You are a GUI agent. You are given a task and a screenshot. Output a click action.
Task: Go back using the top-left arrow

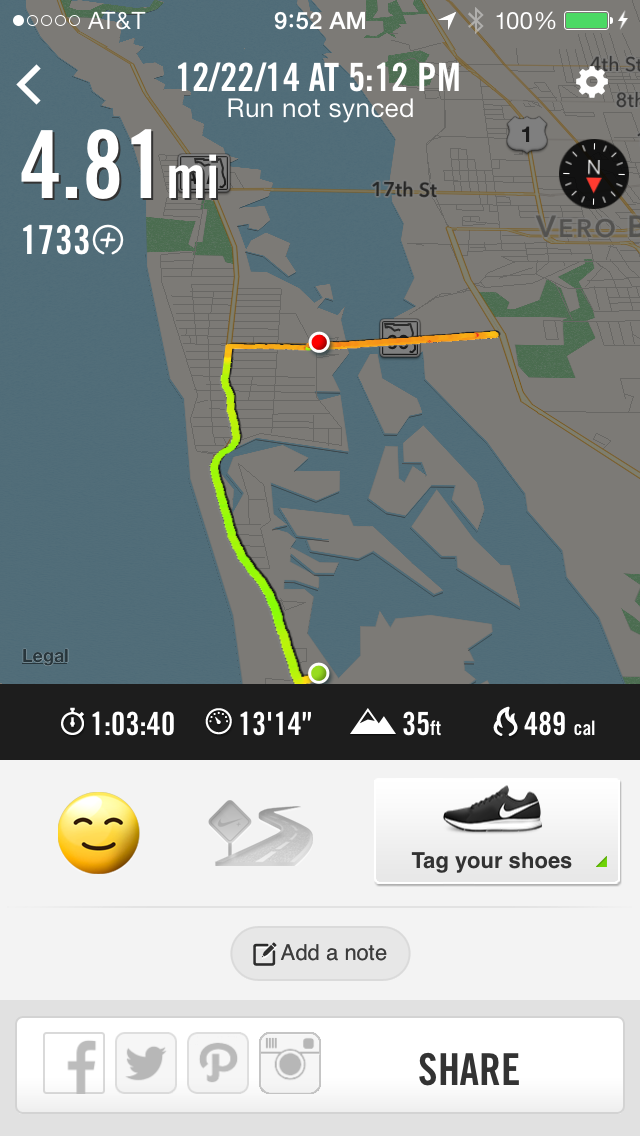[x=30, y=84]
